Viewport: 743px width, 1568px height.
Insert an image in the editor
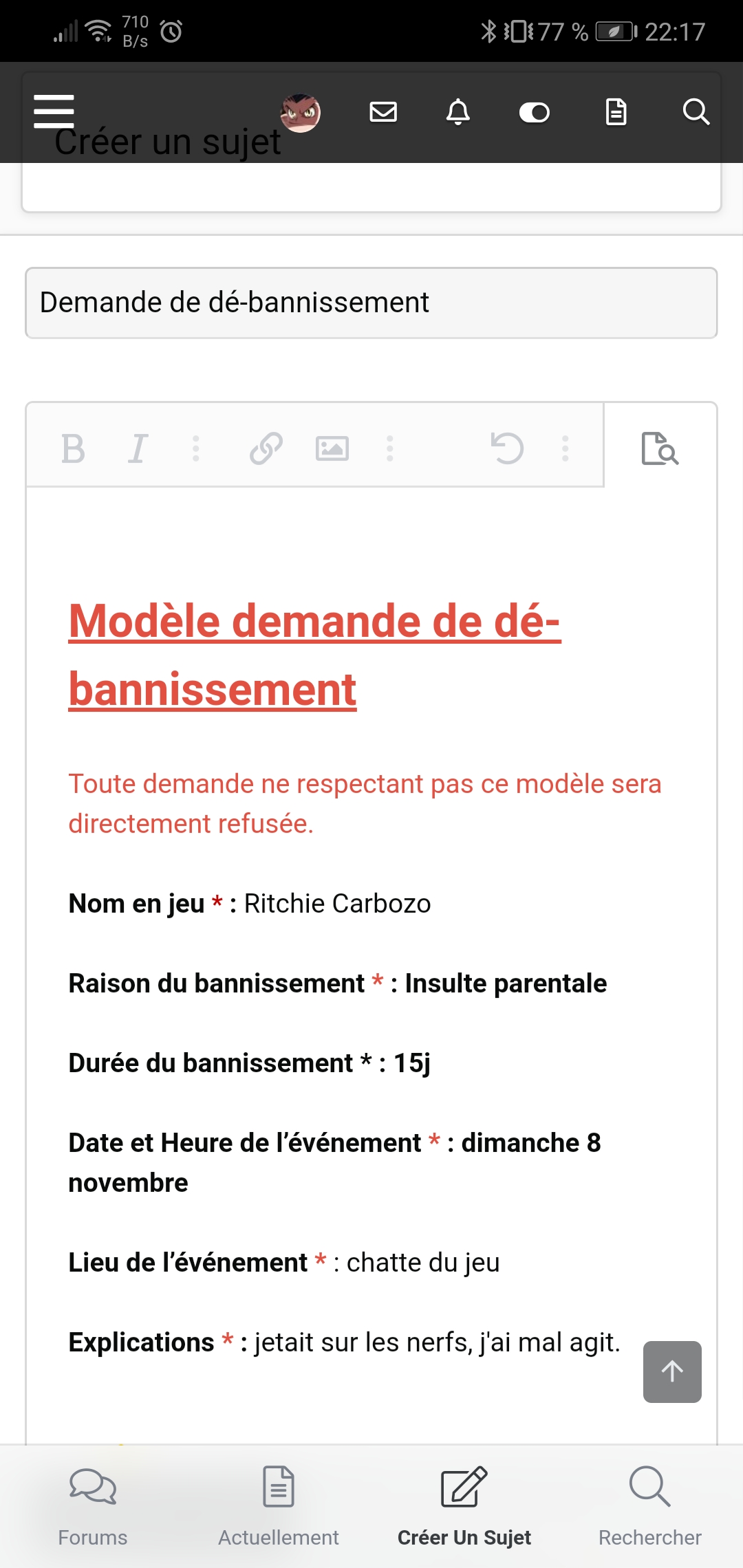(332, 448)
